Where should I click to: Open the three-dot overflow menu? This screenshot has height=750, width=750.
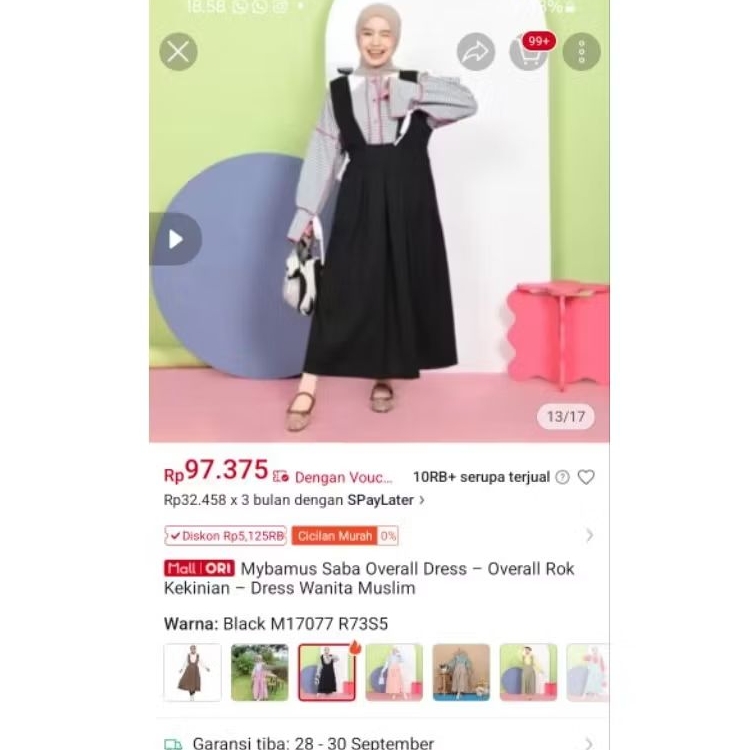tap(581, 51)
